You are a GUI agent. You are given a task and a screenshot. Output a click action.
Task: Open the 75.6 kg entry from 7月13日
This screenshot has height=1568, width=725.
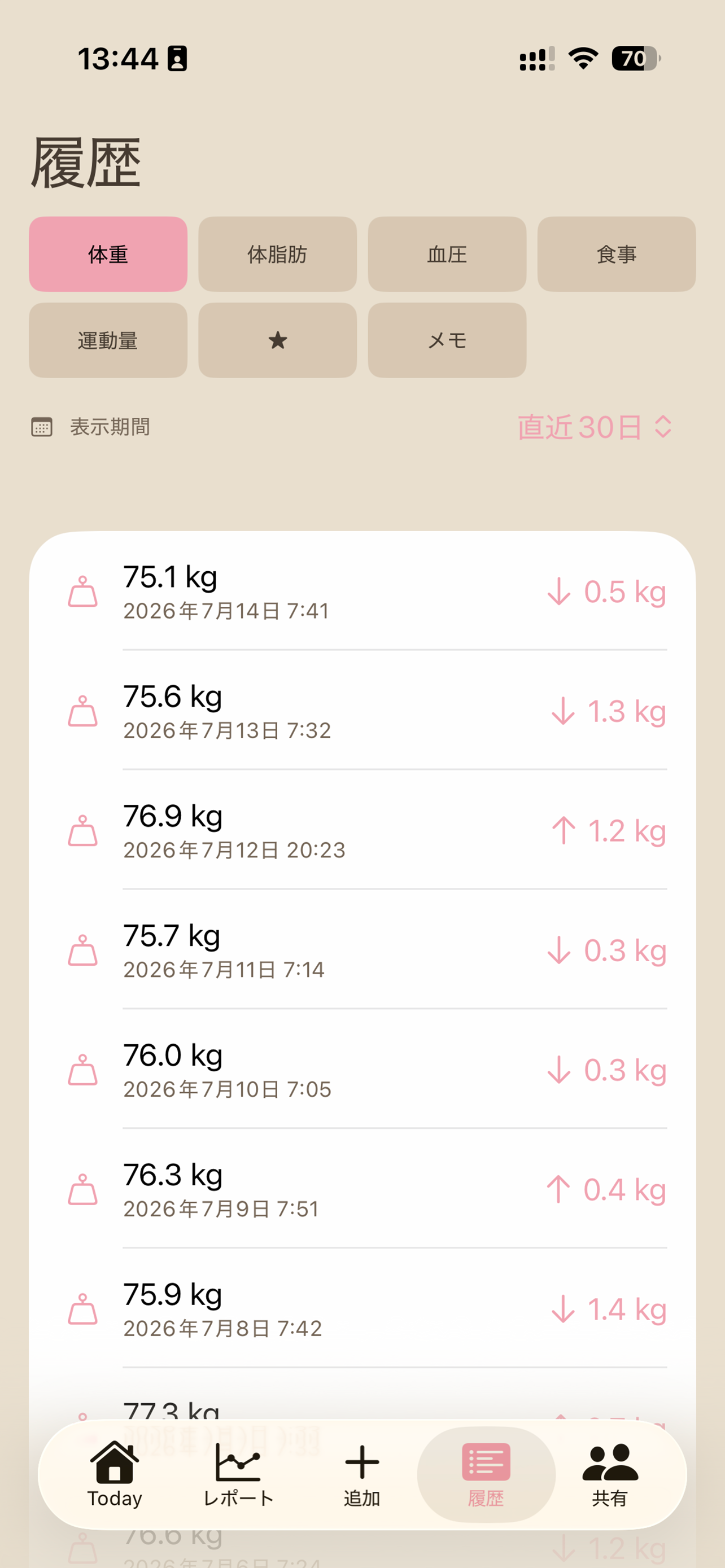click(x=363, y=711)
